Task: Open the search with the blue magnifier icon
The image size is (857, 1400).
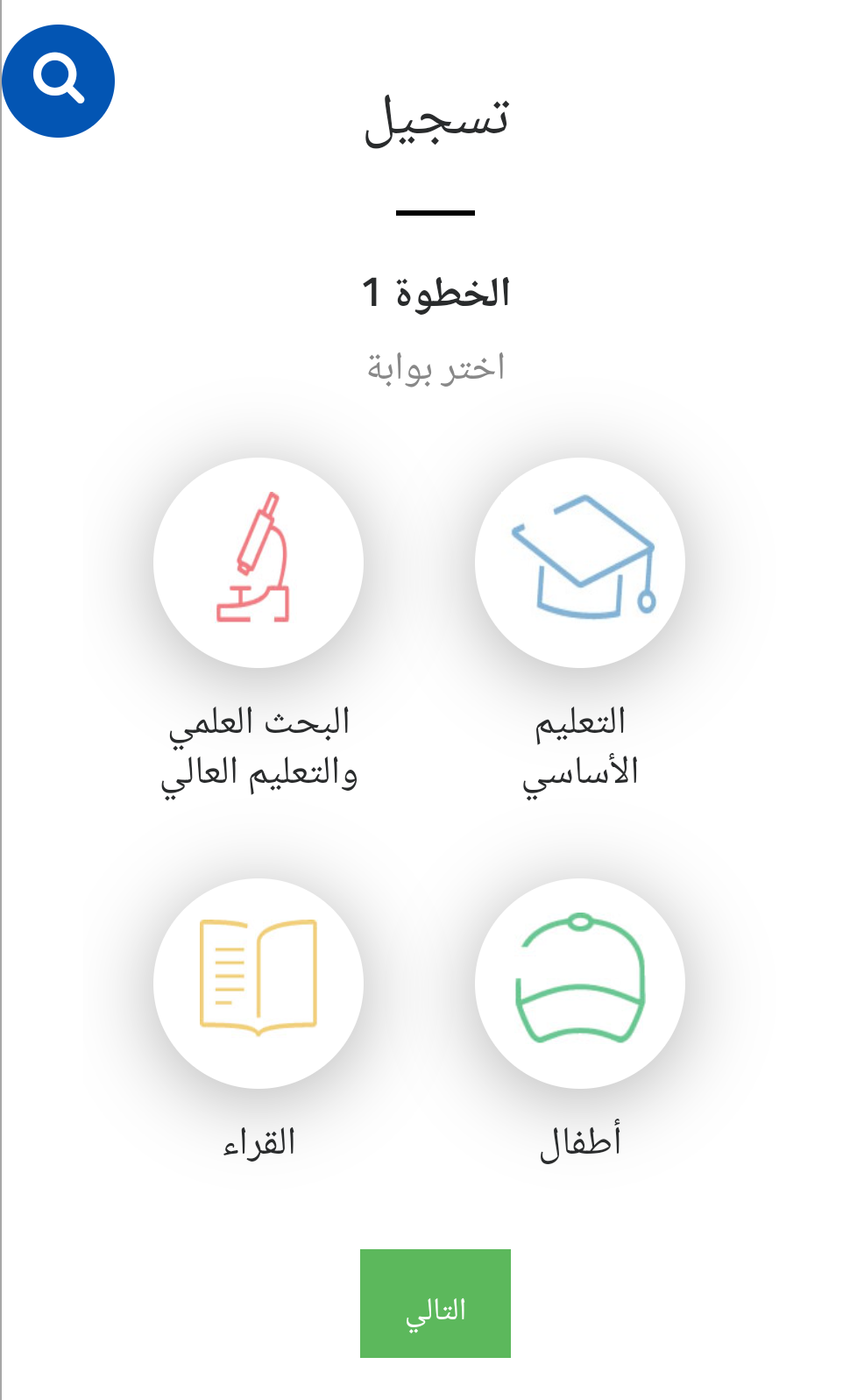Action: pos(59,79)
